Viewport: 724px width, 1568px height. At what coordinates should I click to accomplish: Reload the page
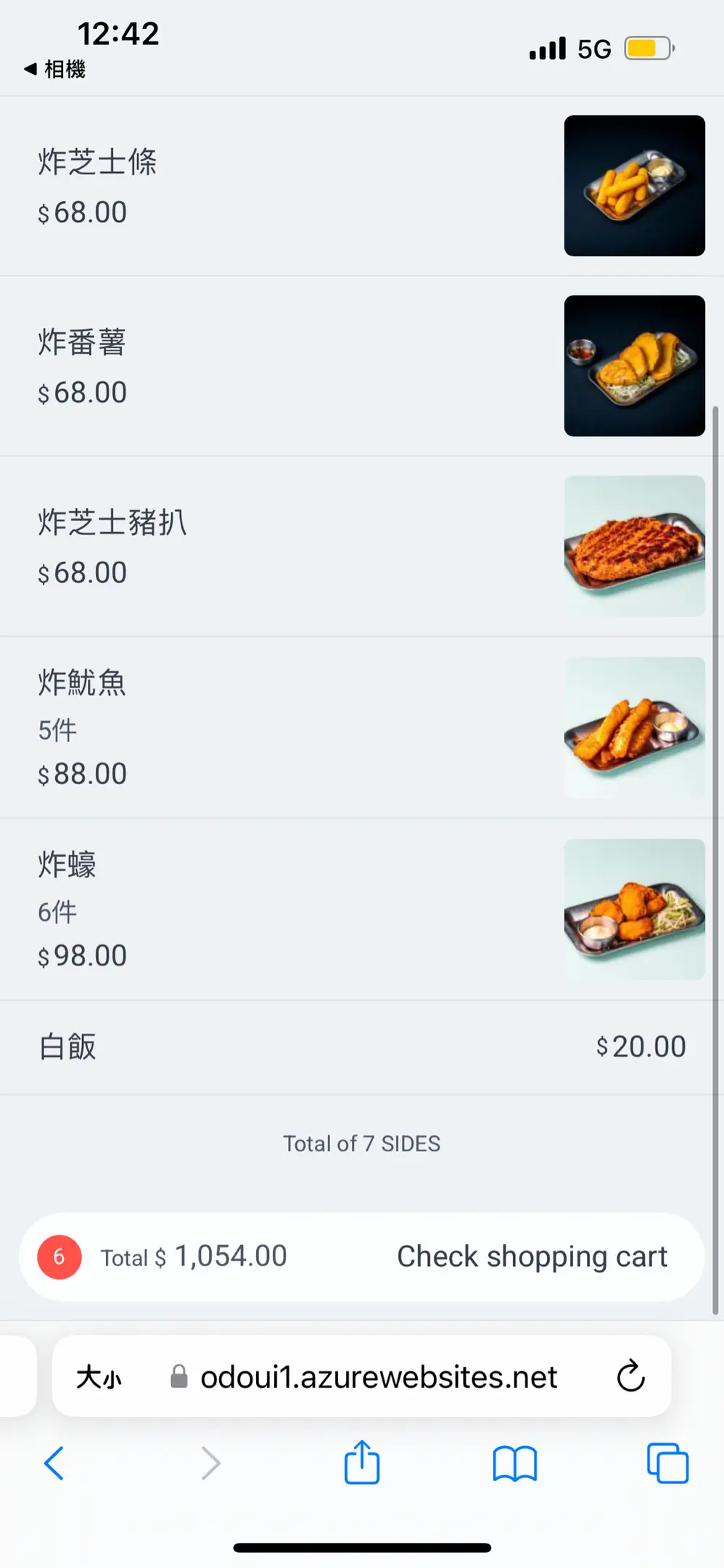click(x=630, y=1376)
